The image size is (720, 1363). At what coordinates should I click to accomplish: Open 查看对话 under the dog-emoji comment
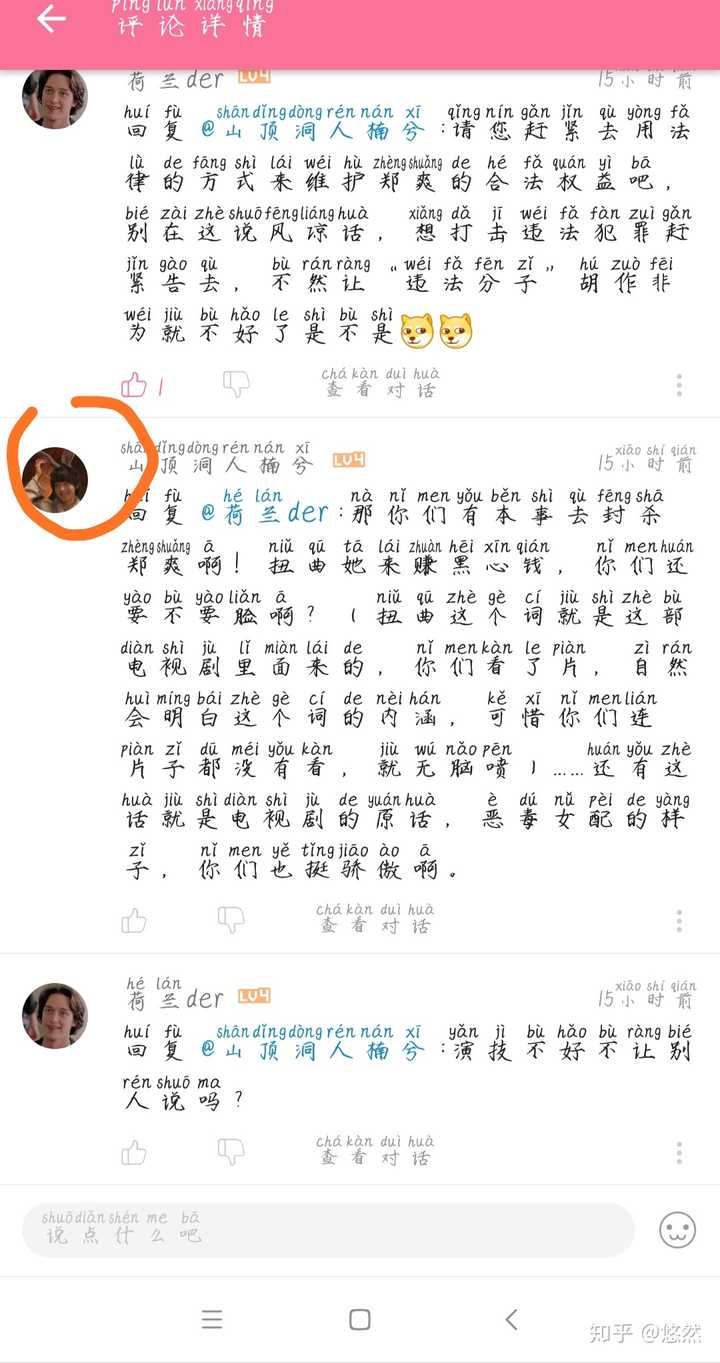coord(380,384)
